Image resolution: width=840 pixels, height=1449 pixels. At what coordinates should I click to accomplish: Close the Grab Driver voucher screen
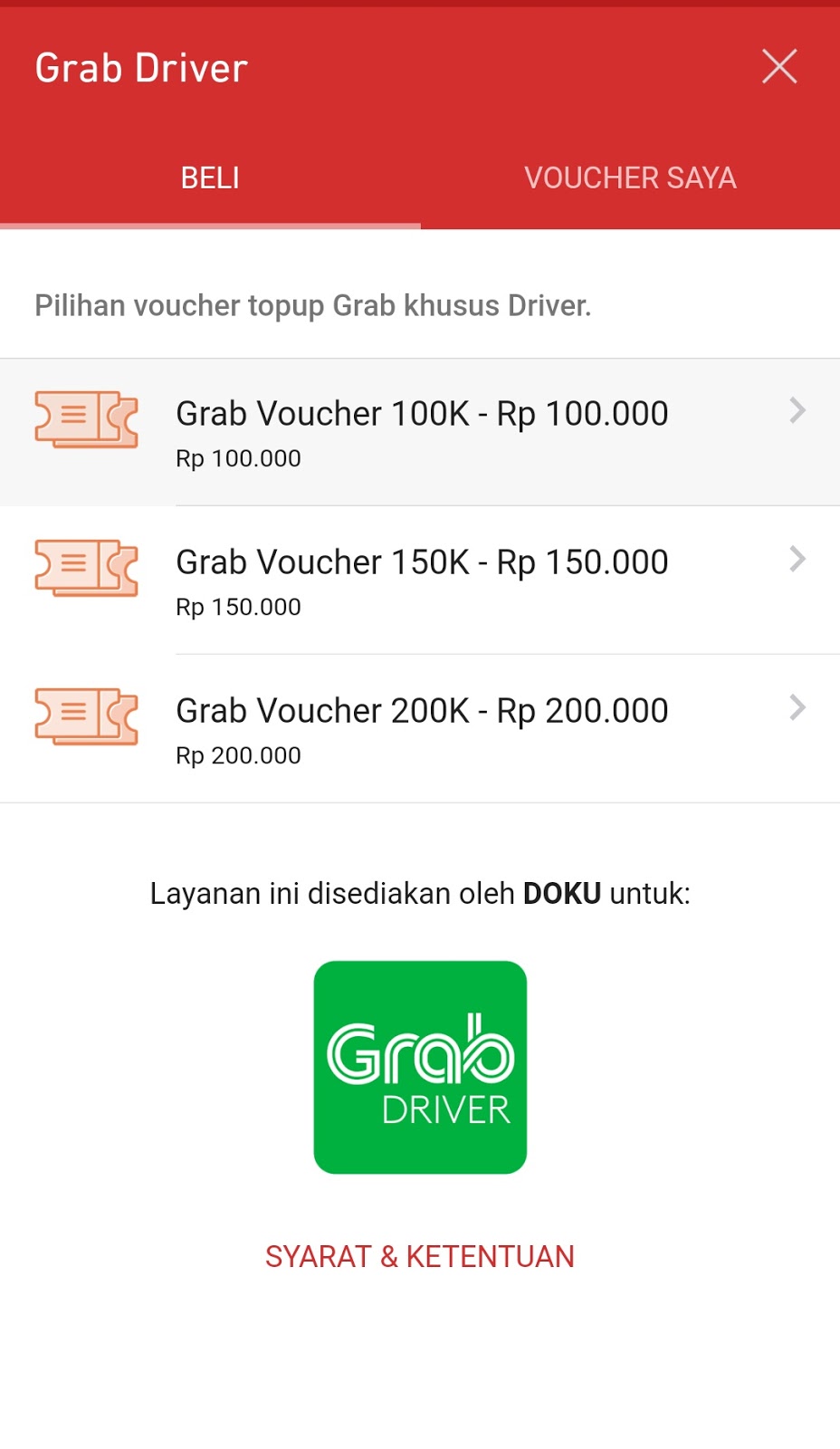[779, 67]
